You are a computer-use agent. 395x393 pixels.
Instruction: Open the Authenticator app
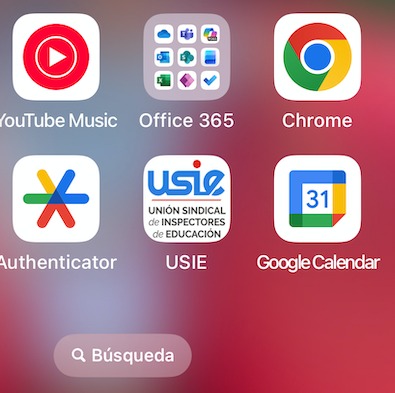click(x=56, y=199)
